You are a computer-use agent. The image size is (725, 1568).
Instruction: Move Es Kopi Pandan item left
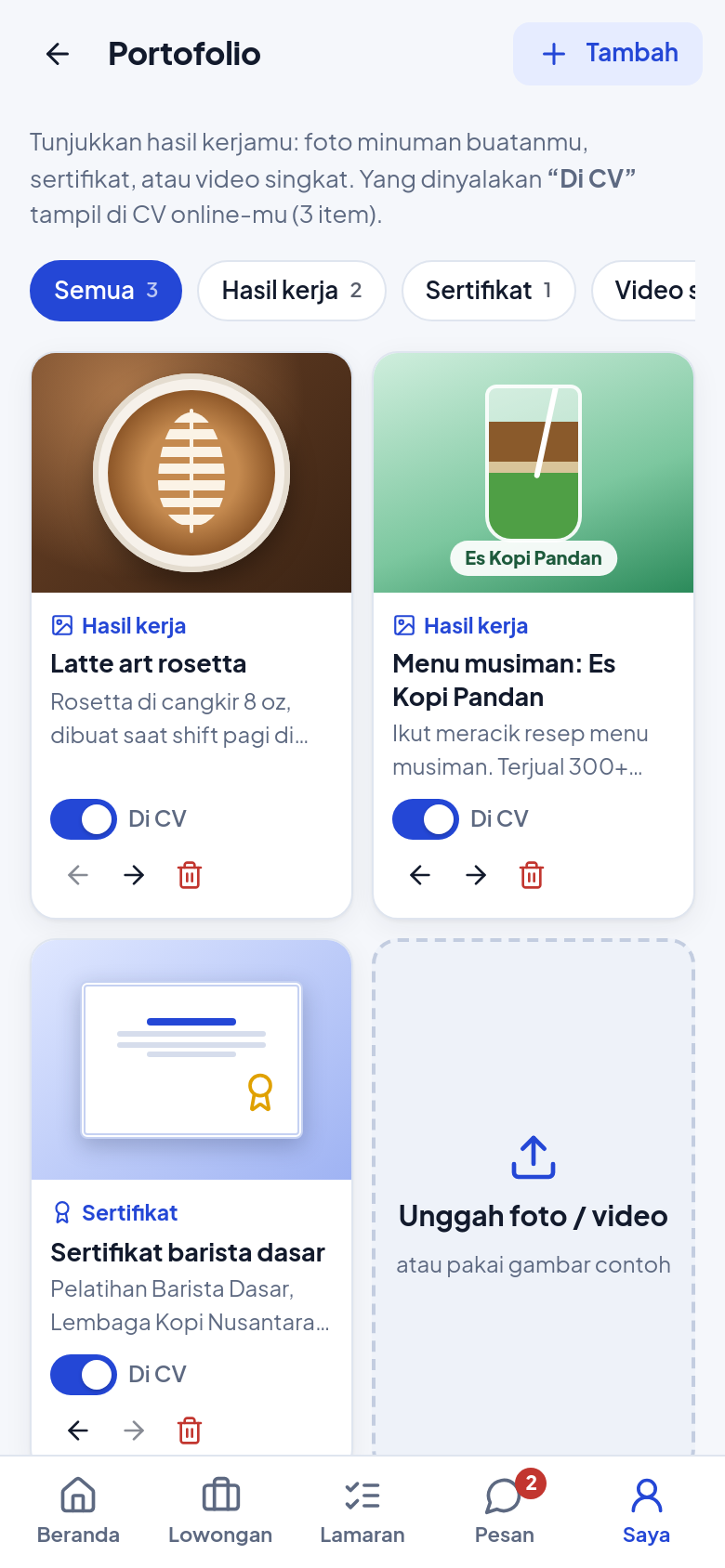pyautogui.click(x=420, y=875)
